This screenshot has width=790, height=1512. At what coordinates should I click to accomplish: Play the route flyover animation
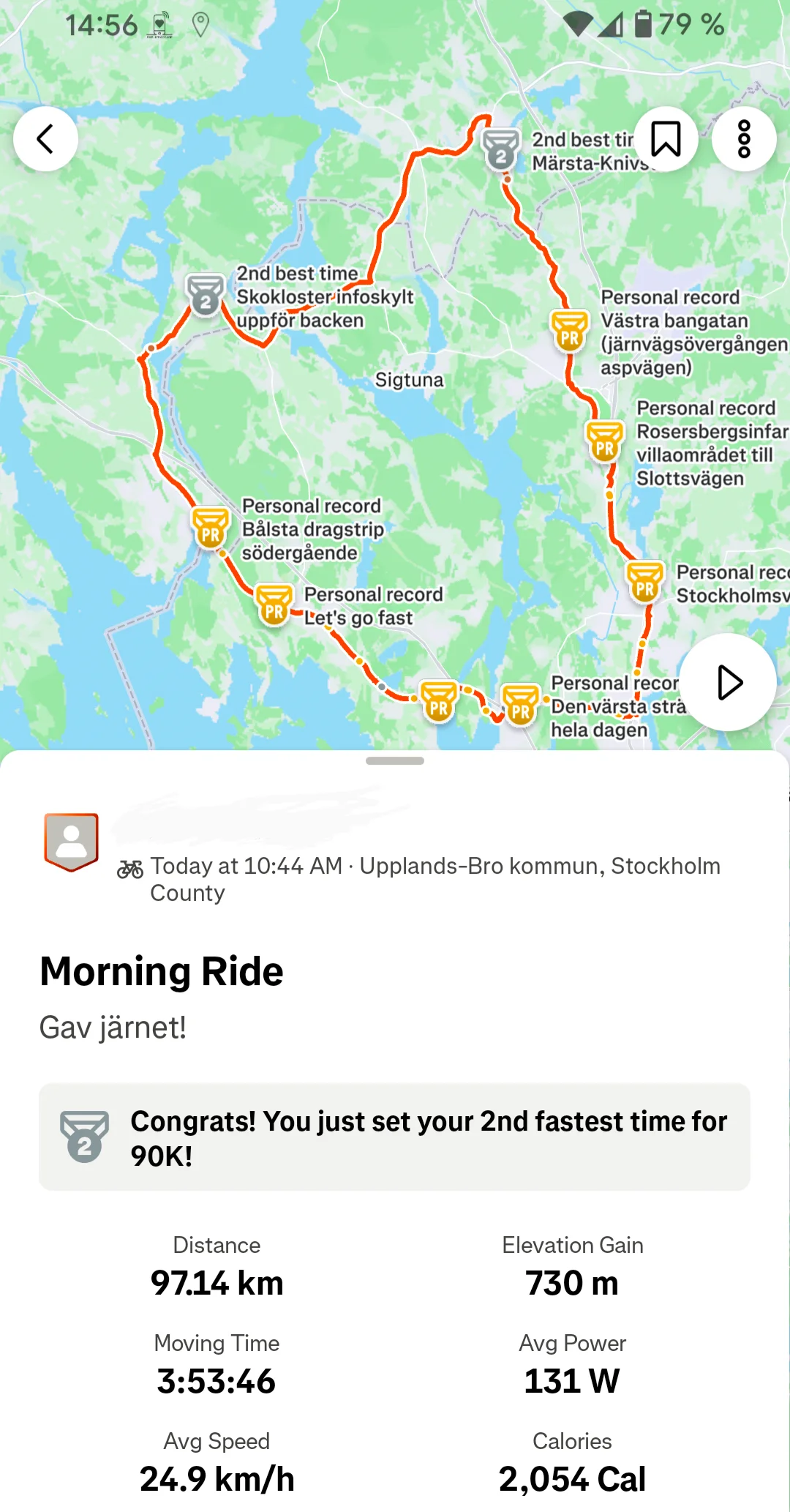(727, 682)
